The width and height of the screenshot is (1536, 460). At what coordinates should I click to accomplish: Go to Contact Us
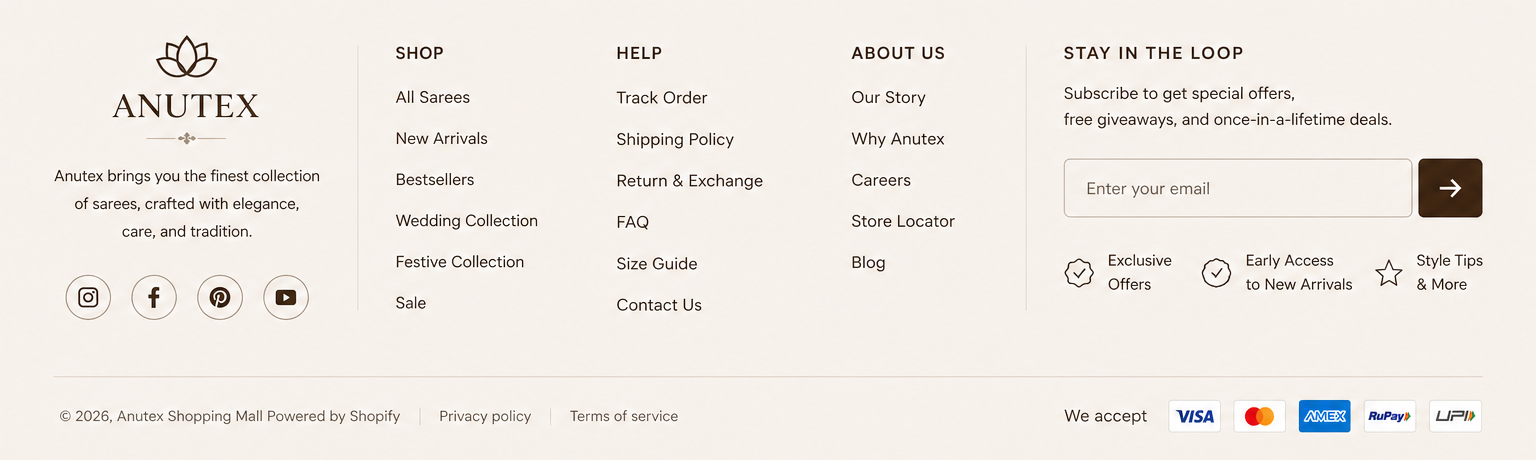[658, 304]
